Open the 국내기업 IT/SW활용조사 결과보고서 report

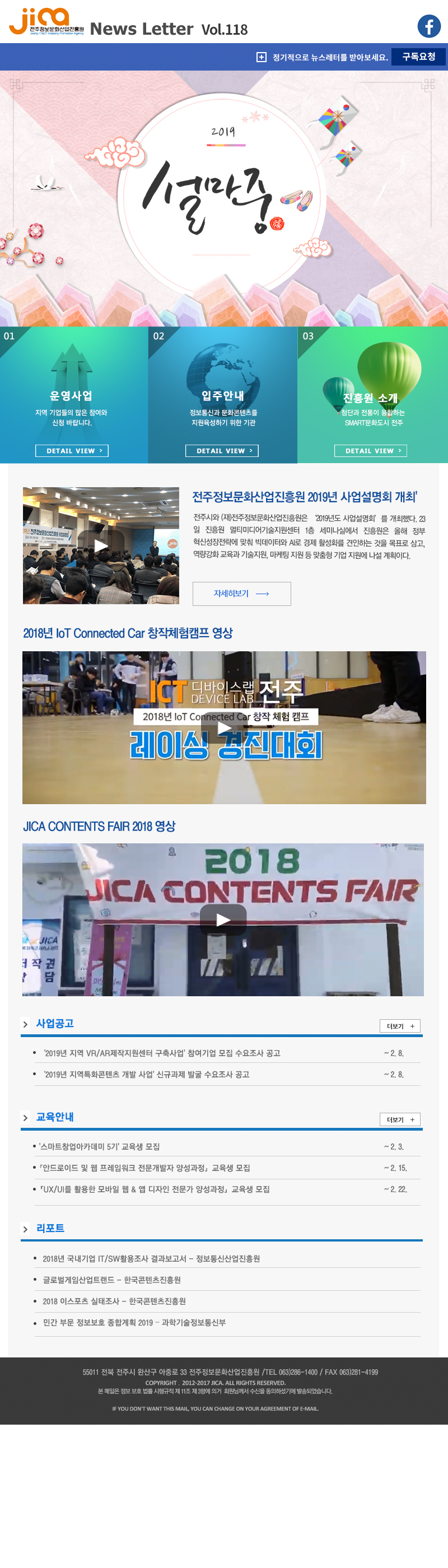(151, 1258)
